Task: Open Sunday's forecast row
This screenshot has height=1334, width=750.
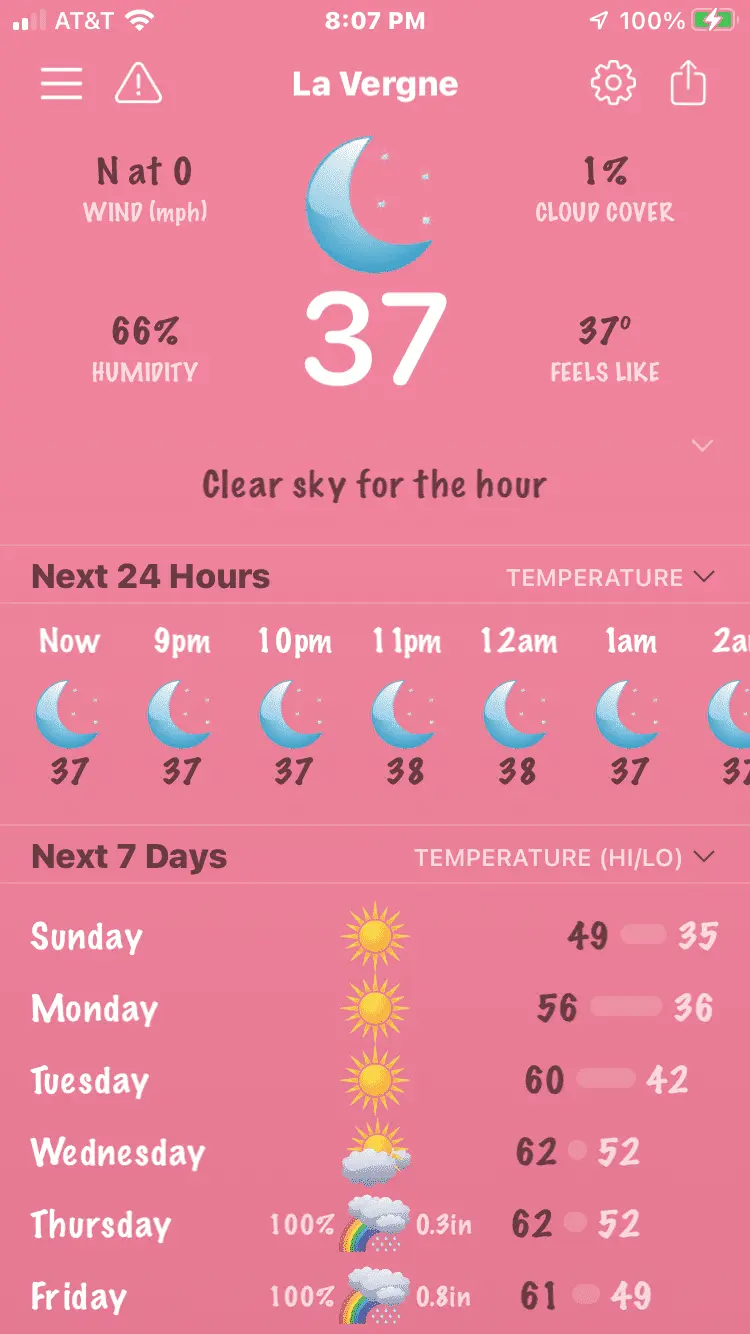Action: coord(375,937)
